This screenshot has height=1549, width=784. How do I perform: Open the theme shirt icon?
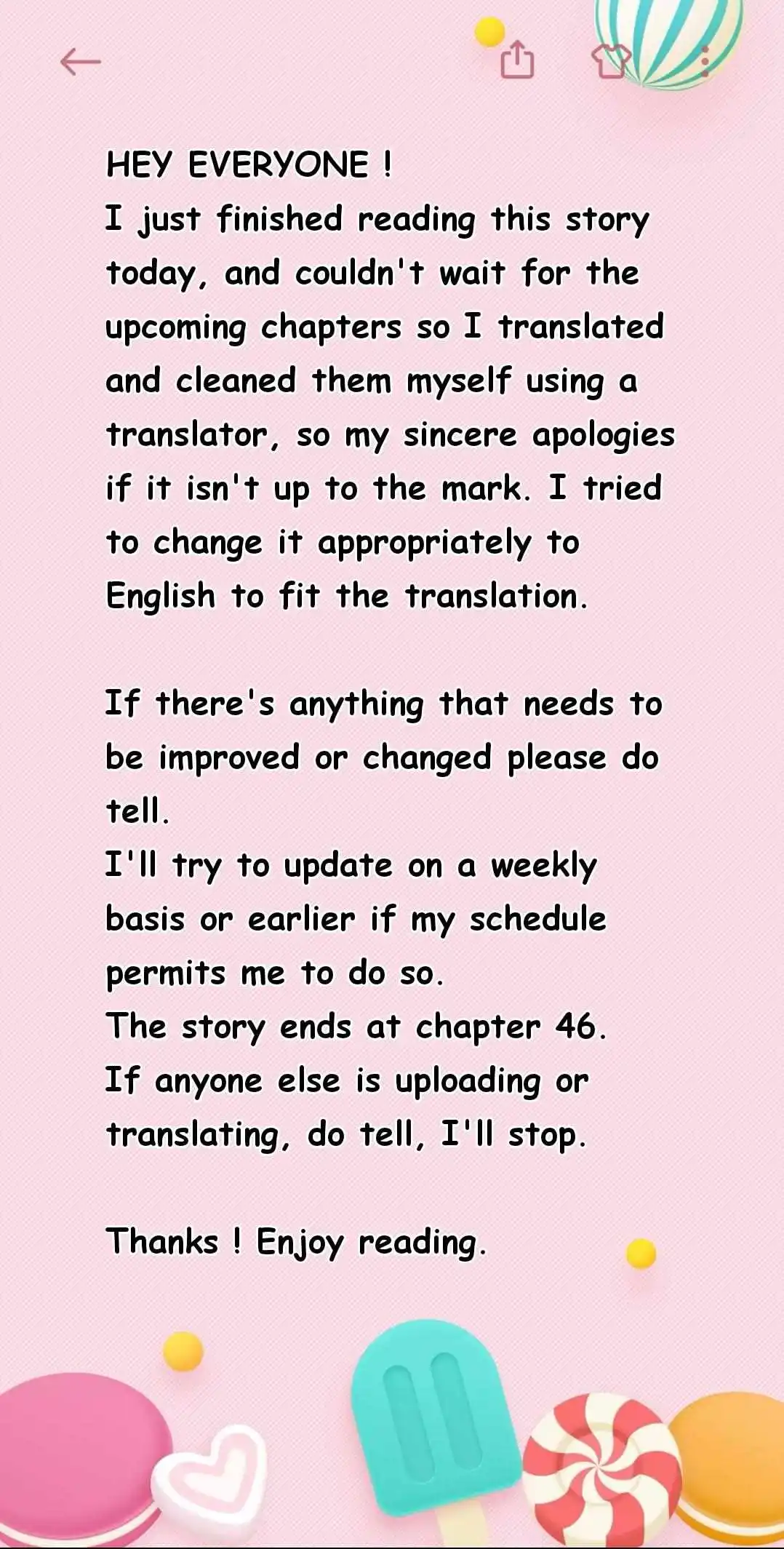point(610,61)
